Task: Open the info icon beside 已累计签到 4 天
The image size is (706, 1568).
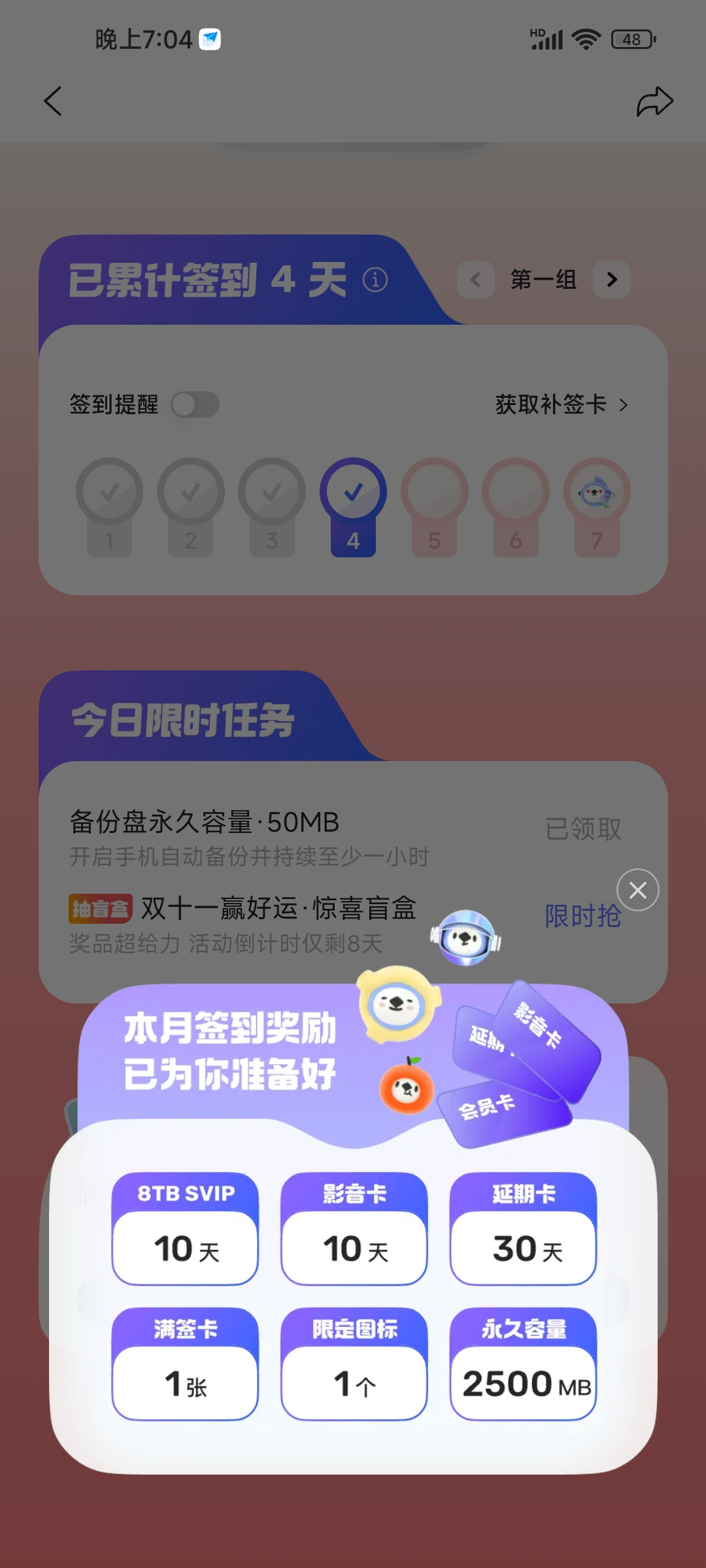Action: click(x=375, y=280)
